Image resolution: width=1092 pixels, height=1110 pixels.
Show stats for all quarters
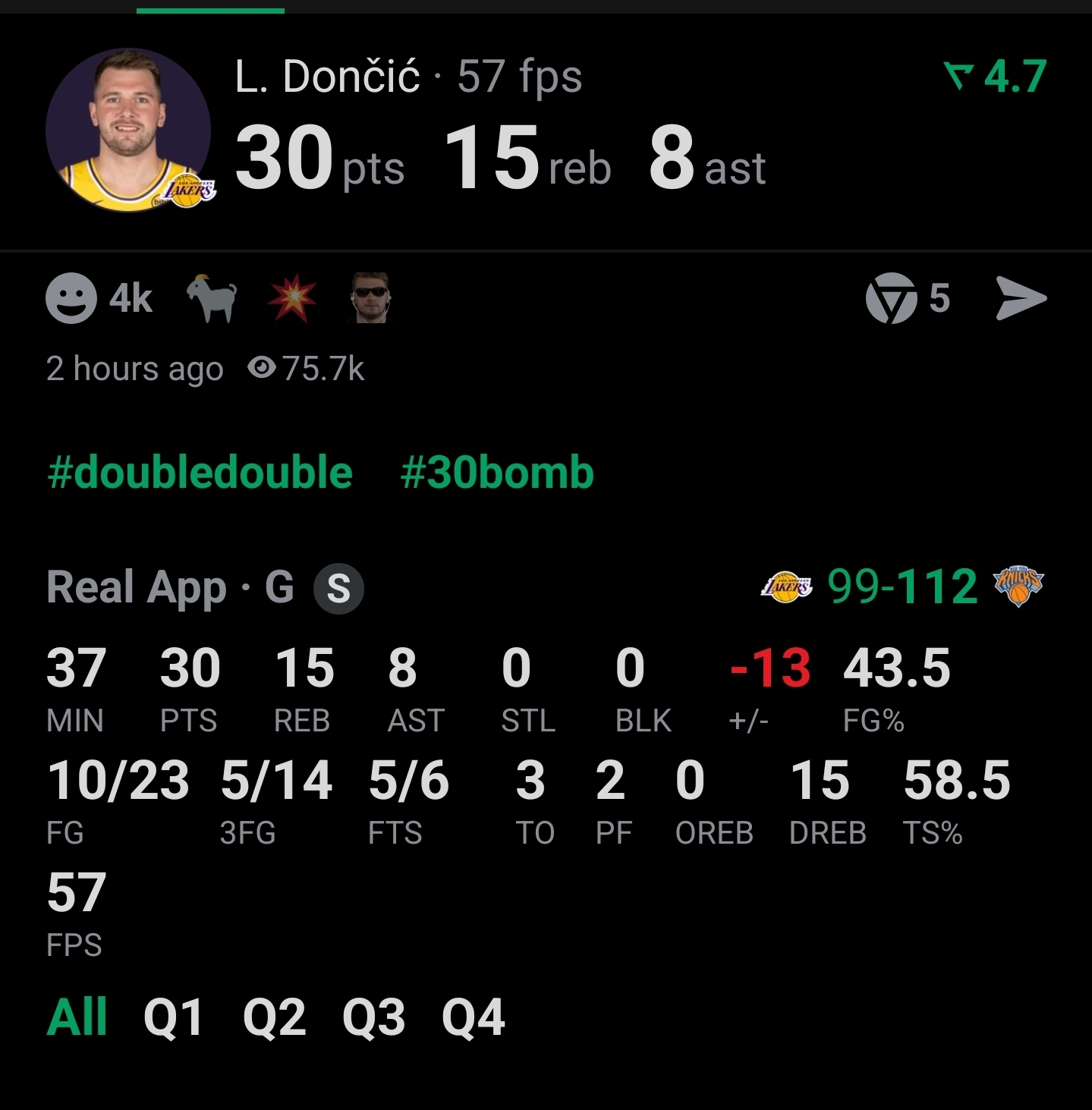[x=77, y=1017]
